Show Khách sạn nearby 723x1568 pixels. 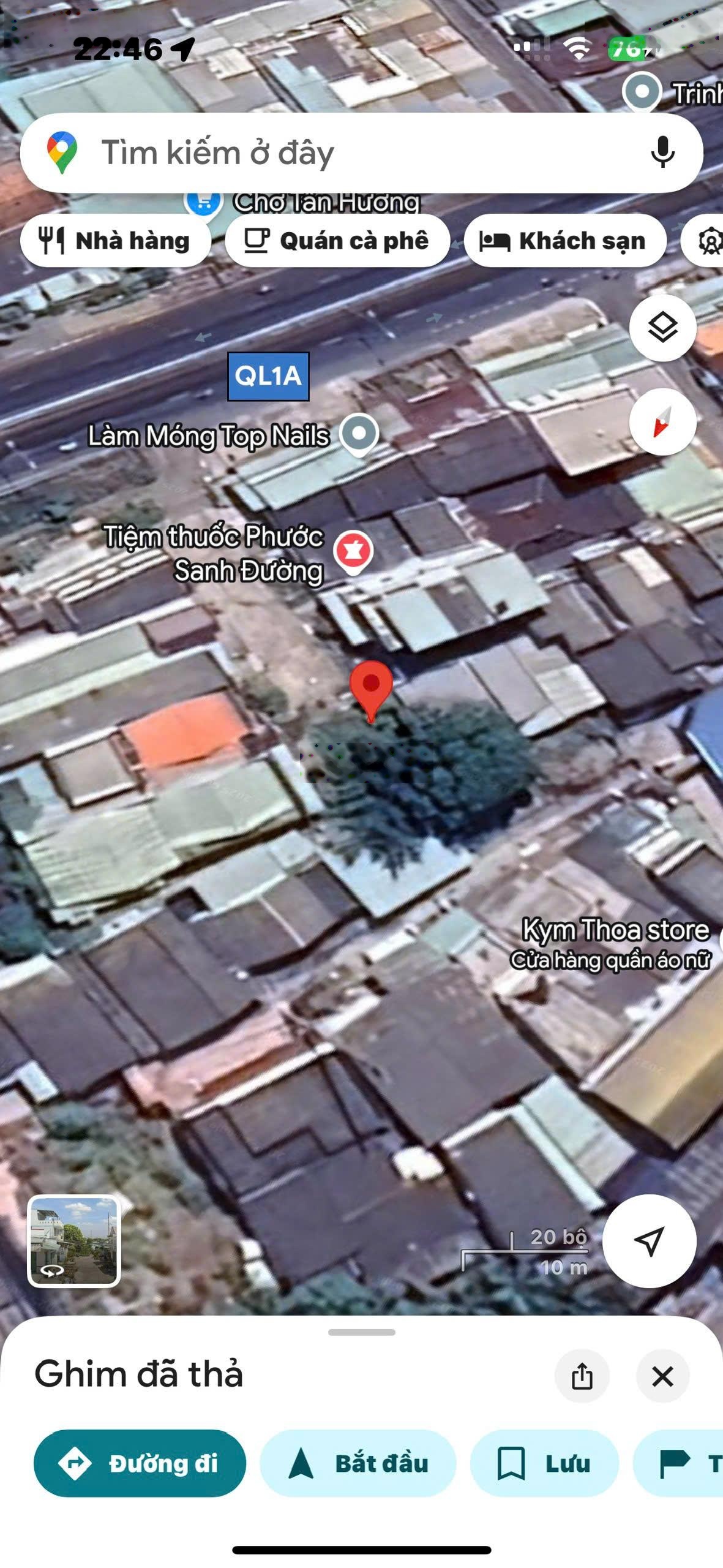(564, 241)
